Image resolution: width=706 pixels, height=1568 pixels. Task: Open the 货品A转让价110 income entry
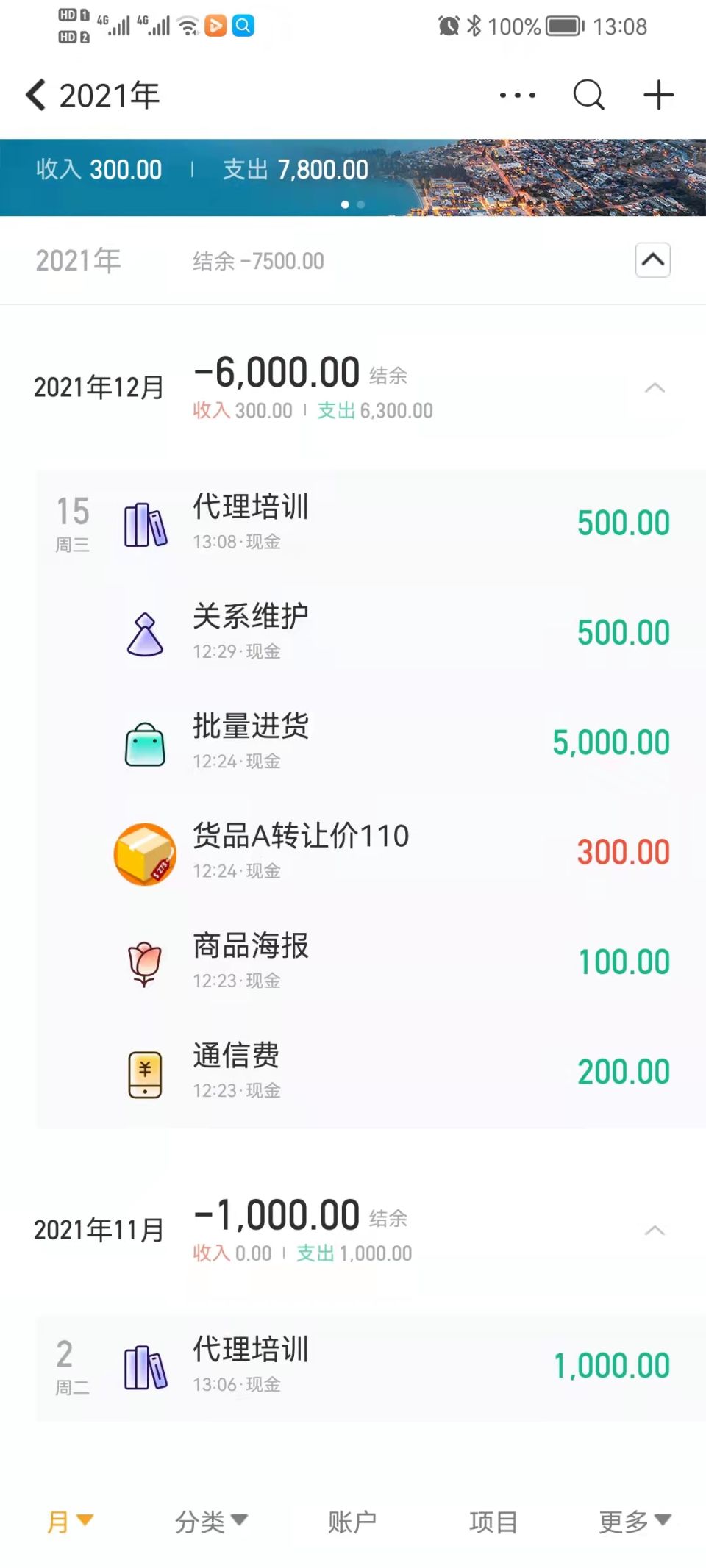point(371,853)
